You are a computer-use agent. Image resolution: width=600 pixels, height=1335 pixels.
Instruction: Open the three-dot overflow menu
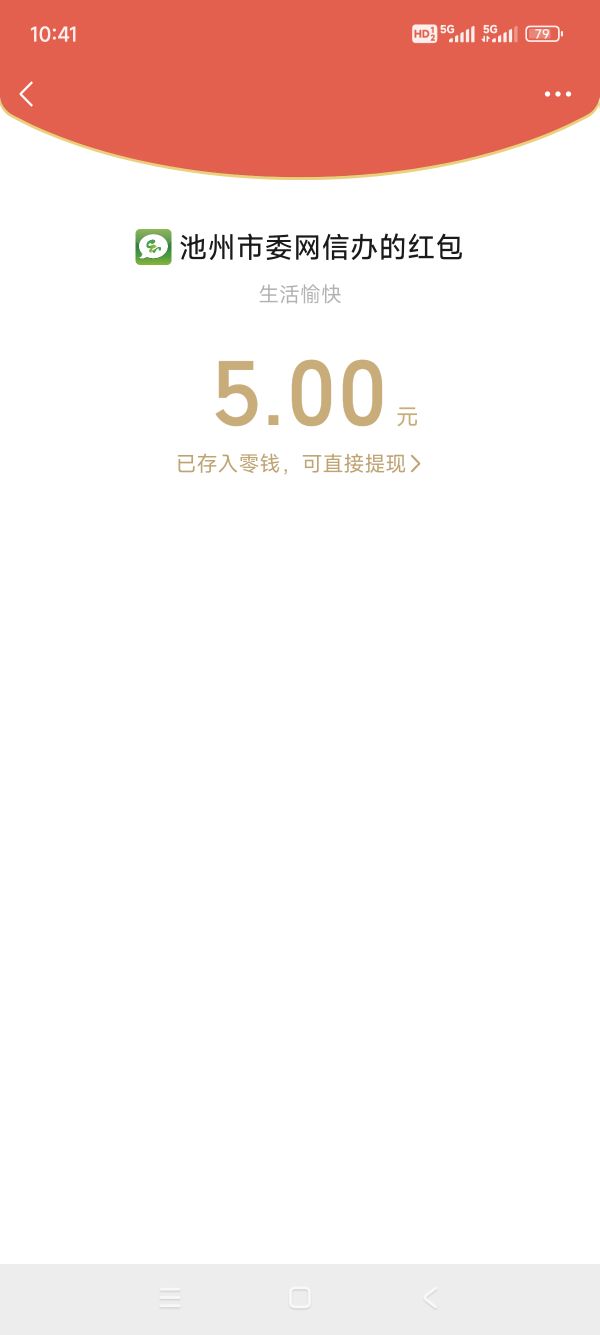pos(557,94)
